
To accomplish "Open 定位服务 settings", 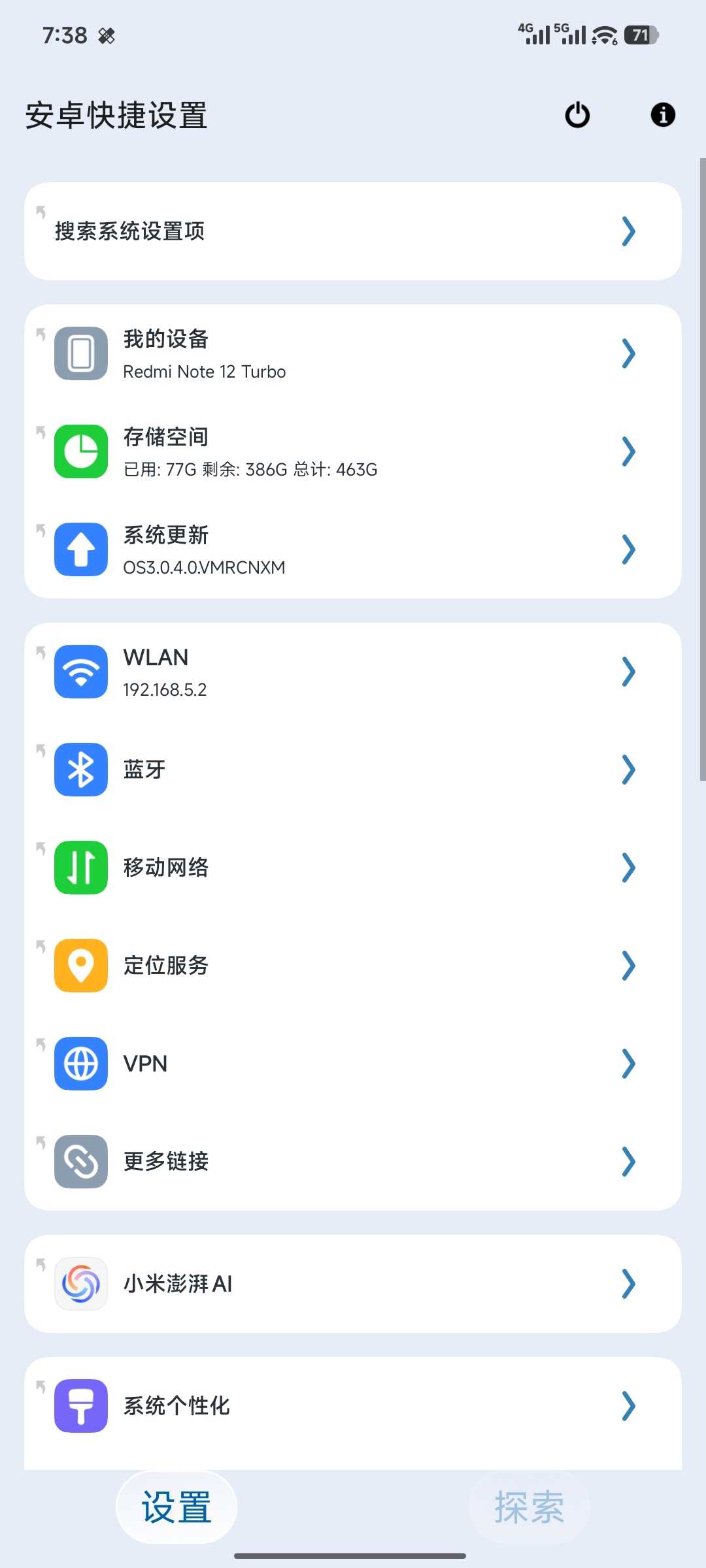I will click(353, 966).
